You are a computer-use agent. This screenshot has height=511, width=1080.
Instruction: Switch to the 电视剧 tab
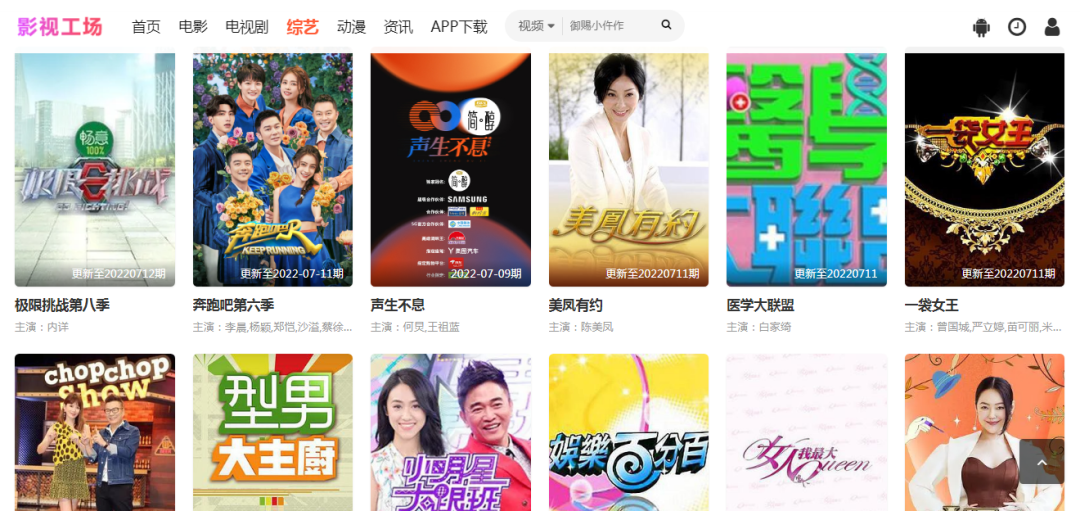(x=247, y=27)
